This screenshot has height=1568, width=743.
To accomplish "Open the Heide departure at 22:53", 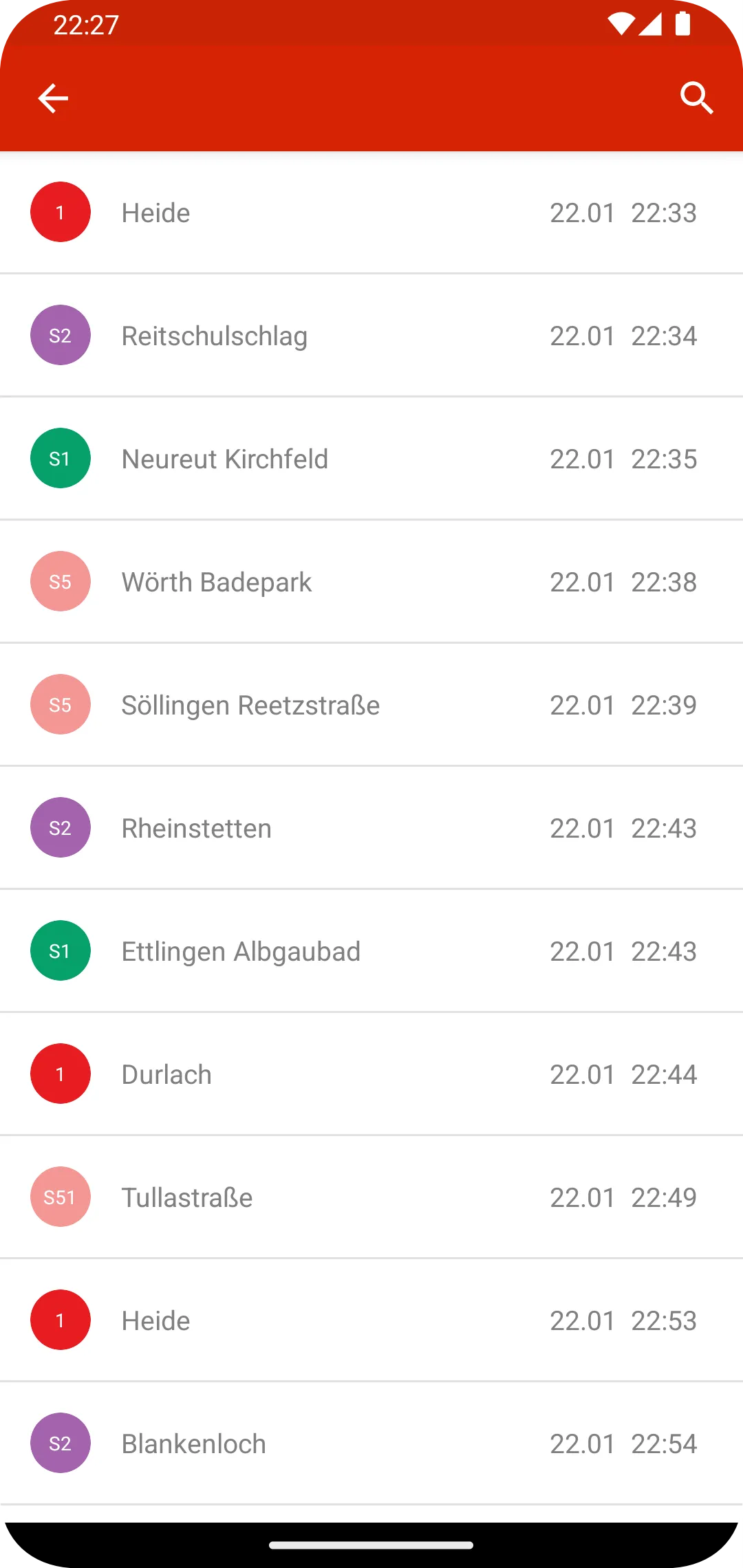I will pos(371,1320).
